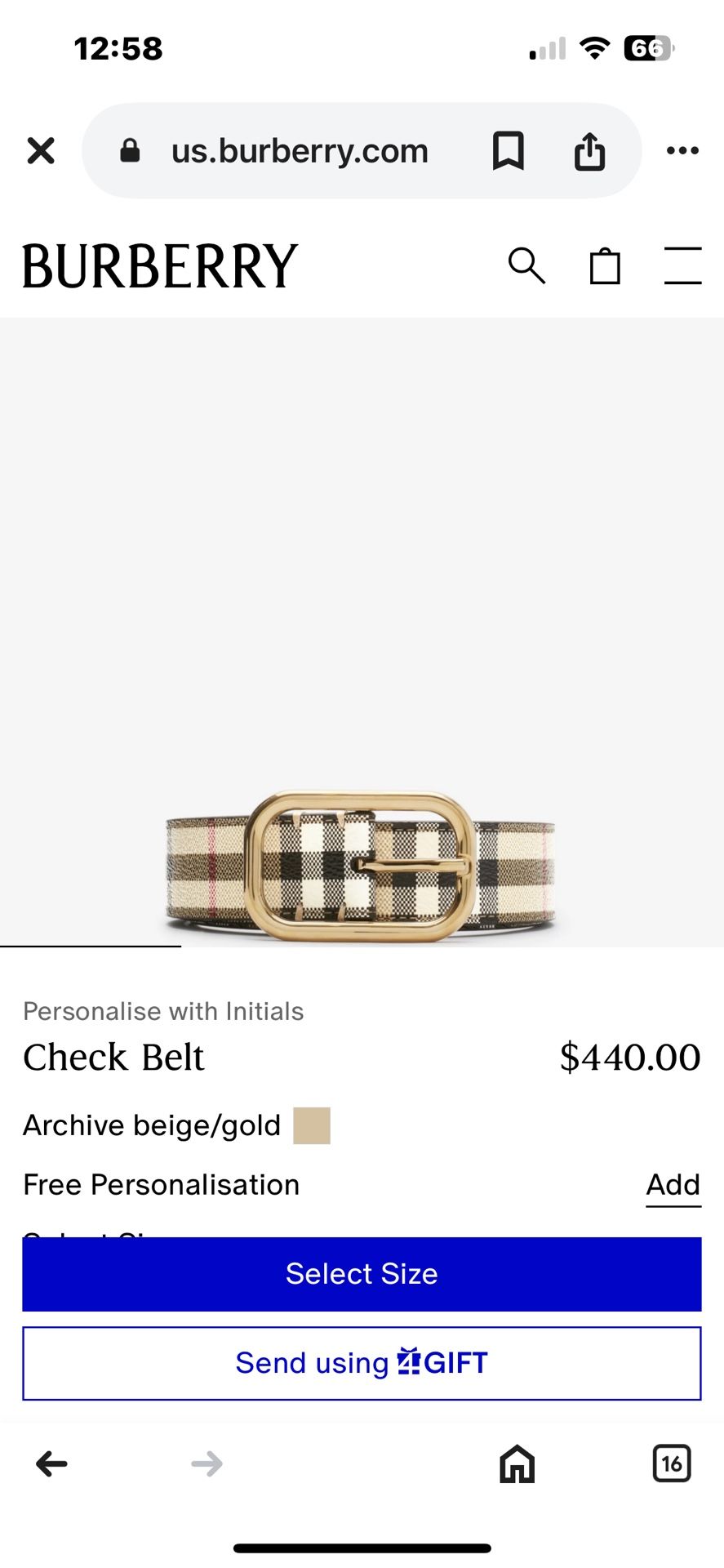Open the Burberry homepage via the logo

[159, 263]
